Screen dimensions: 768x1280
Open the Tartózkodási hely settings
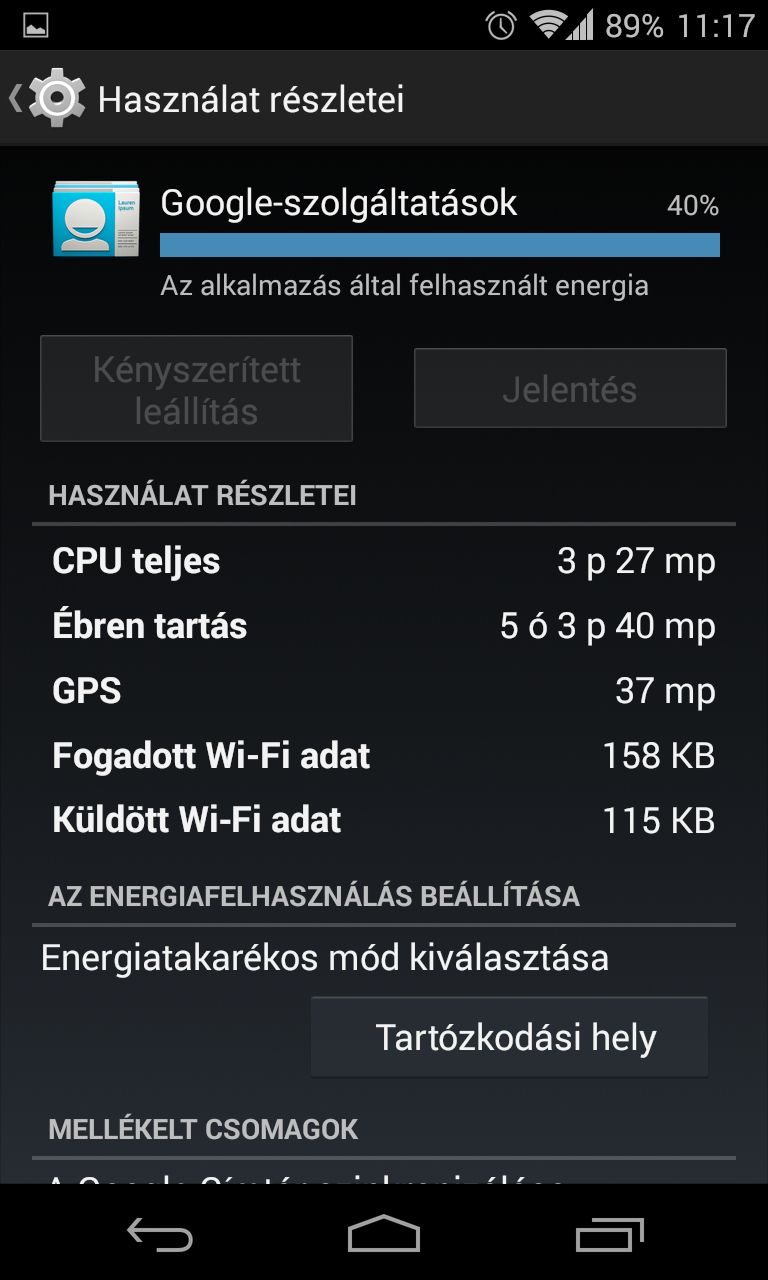click(x=509, y=1037)
